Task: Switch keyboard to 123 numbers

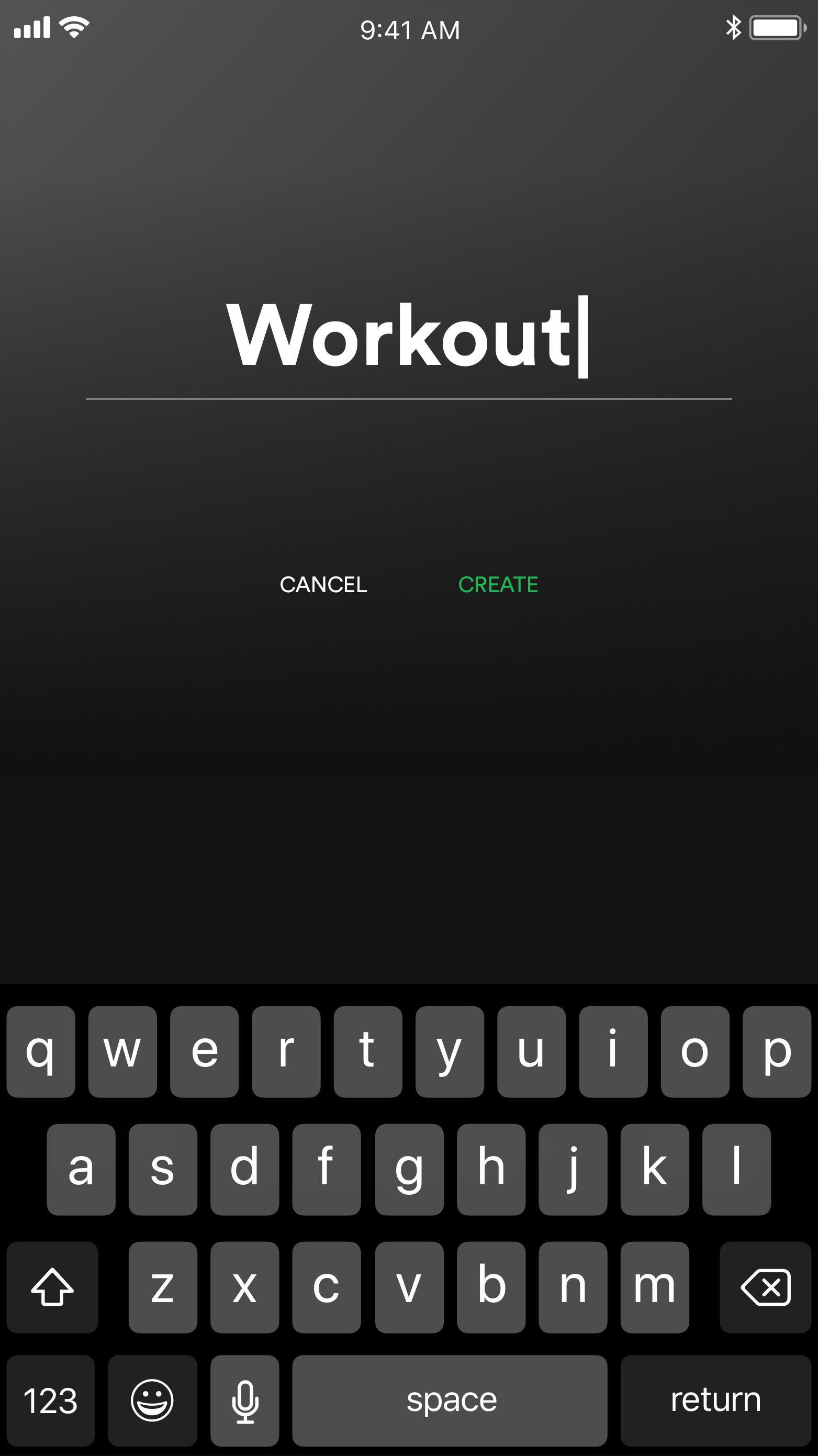Action: coord(51,1401)
